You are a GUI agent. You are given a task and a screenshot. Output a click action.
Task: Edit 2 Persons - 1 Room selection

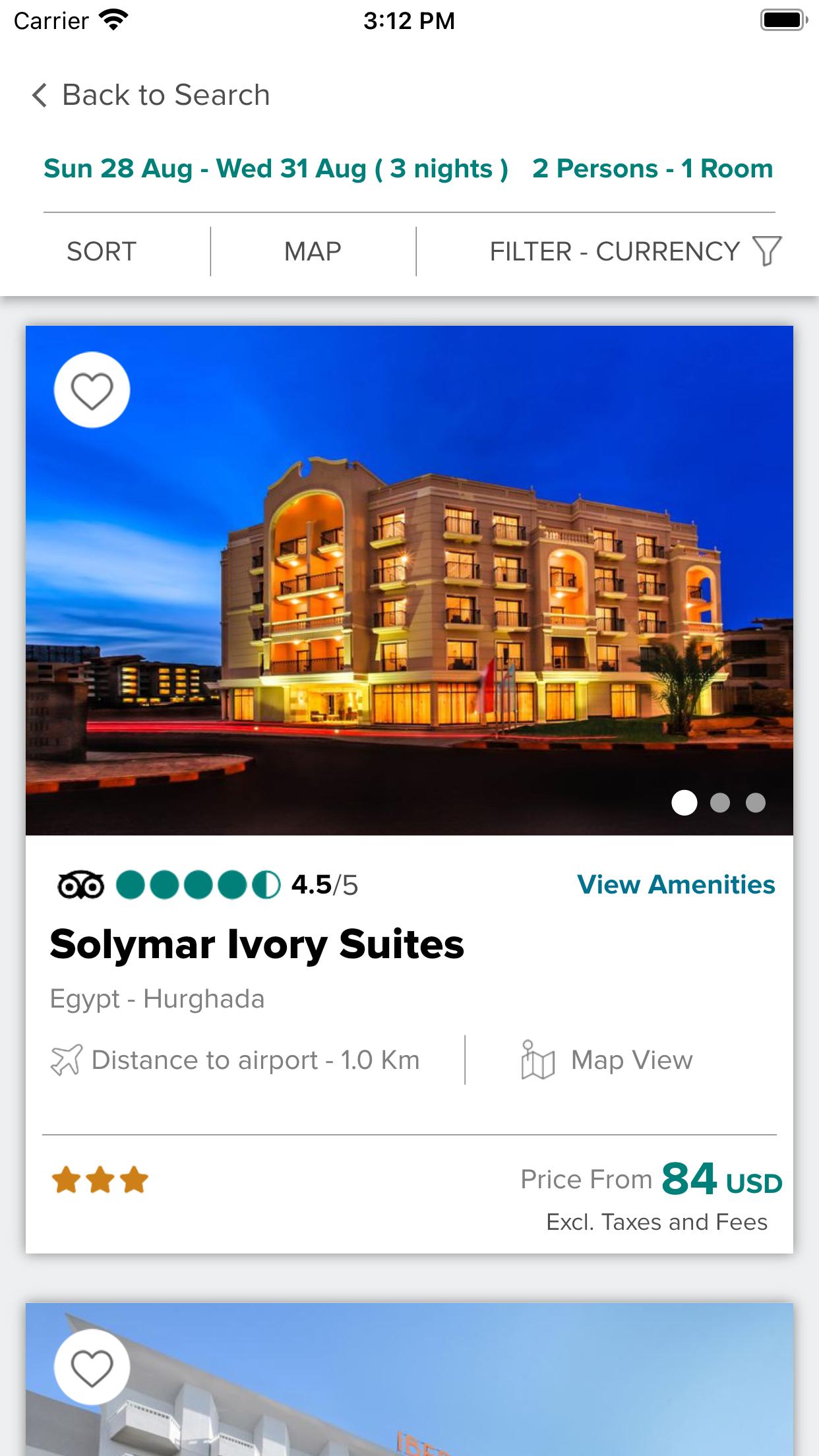pyautogui.click(x=653, y=169)
